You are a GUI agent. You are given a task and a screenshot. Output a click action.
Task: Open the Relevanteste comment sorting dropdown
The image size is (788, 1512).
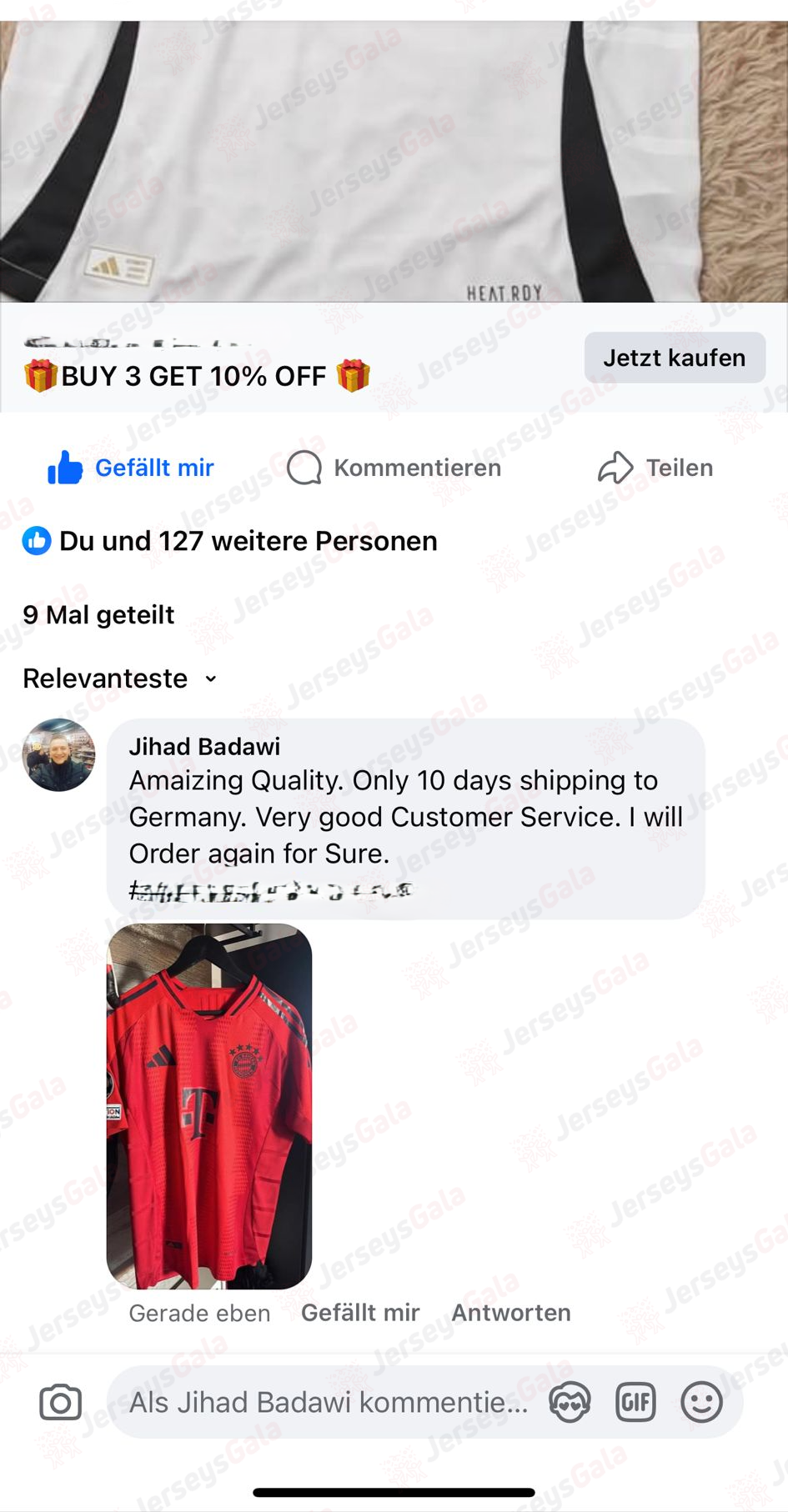120,678
